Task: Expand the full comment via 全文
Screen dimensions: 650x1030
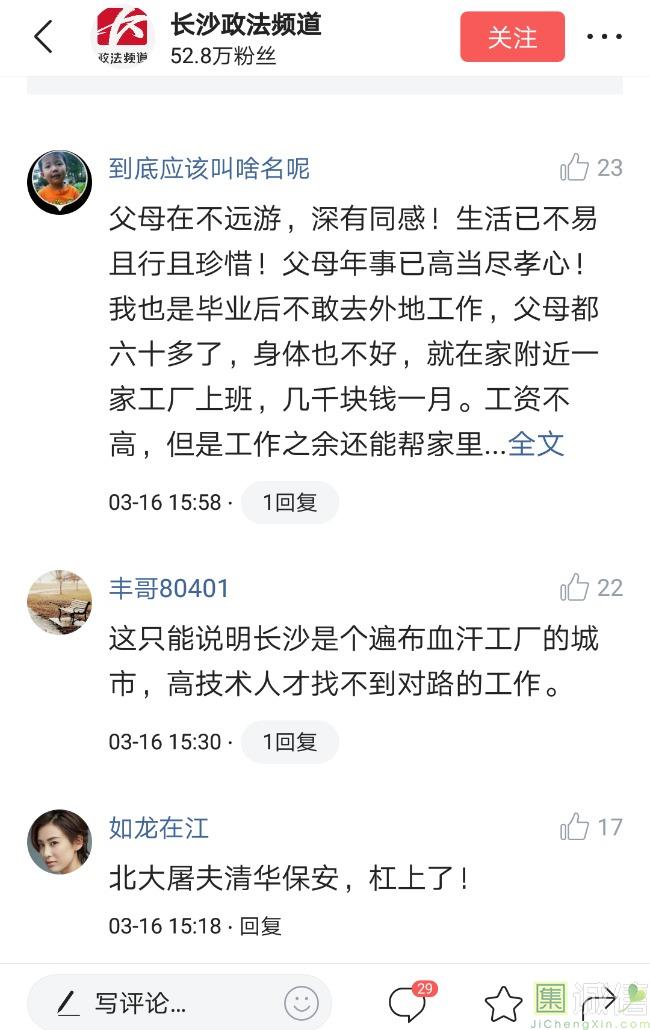Action: 536,443
